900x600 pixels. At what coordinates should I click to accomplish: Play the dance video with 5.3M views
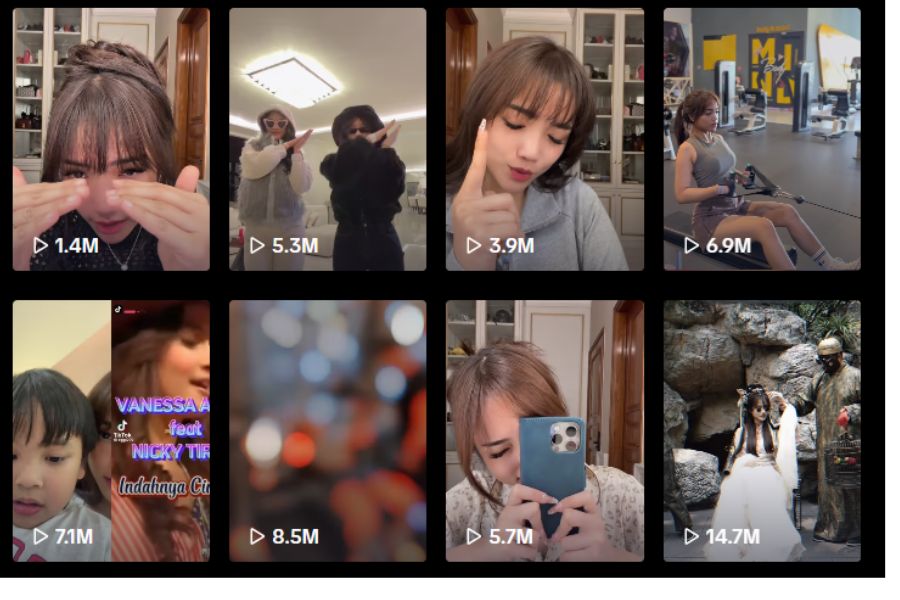click(327, 139)
